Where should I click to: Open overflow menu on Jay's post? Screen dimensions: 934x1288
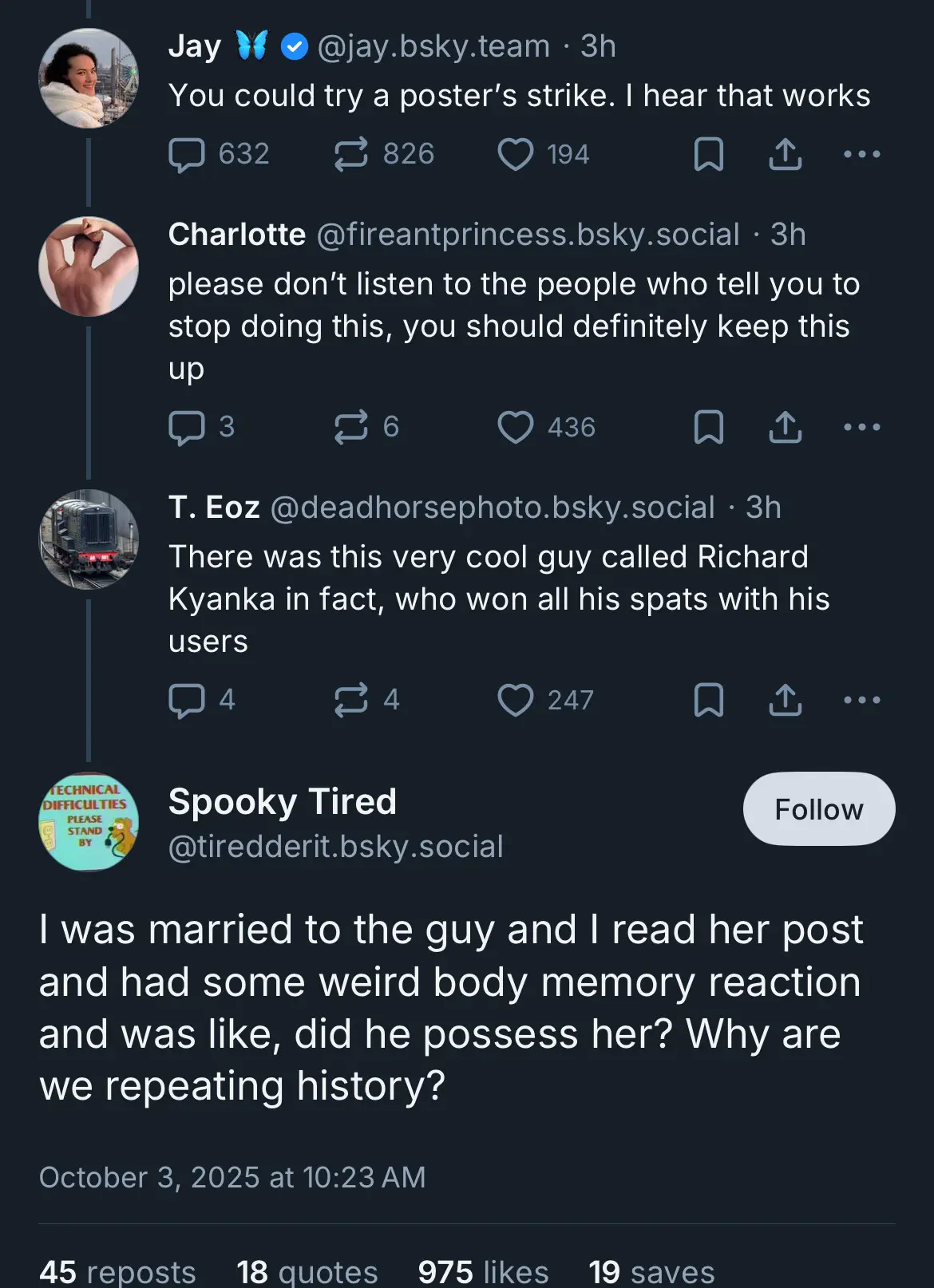click(x=862, y=154)
